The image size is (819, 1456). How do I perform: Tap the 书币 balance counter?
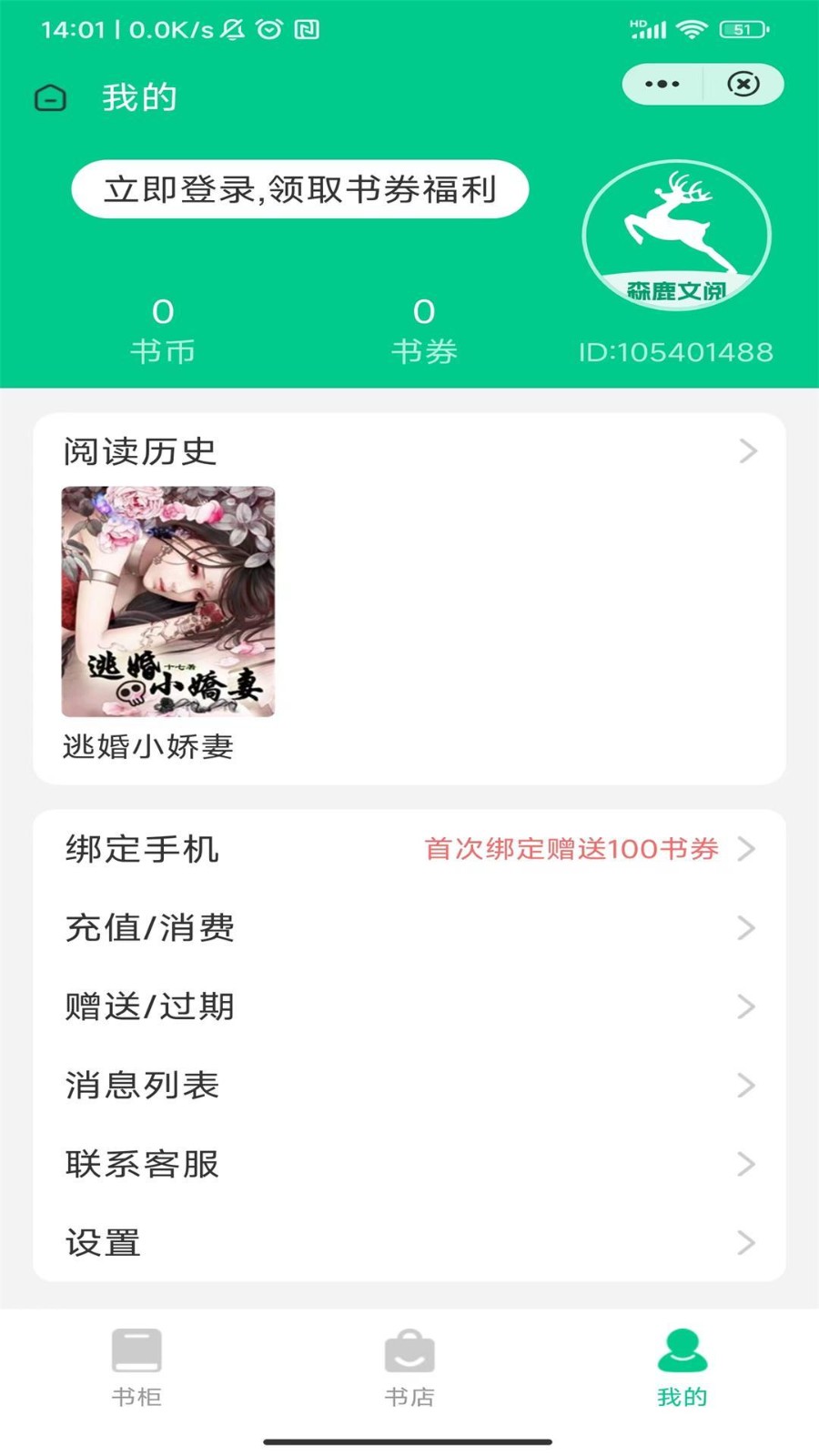point(164,330)
